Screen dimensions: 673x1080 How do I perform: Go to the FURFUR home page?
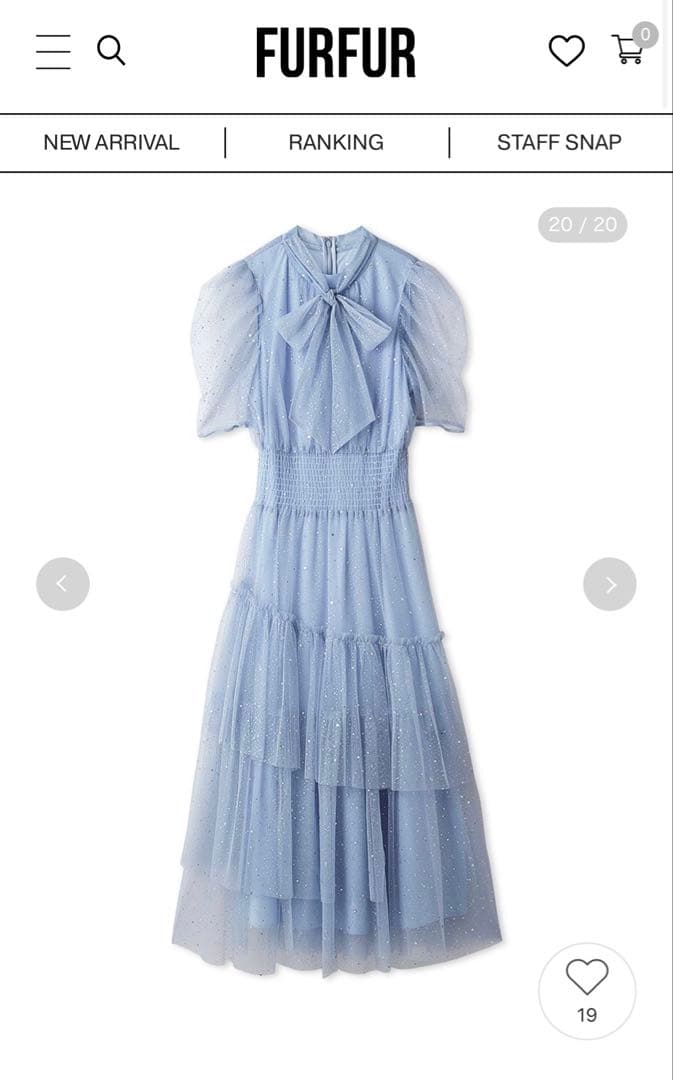coord(336,53)
